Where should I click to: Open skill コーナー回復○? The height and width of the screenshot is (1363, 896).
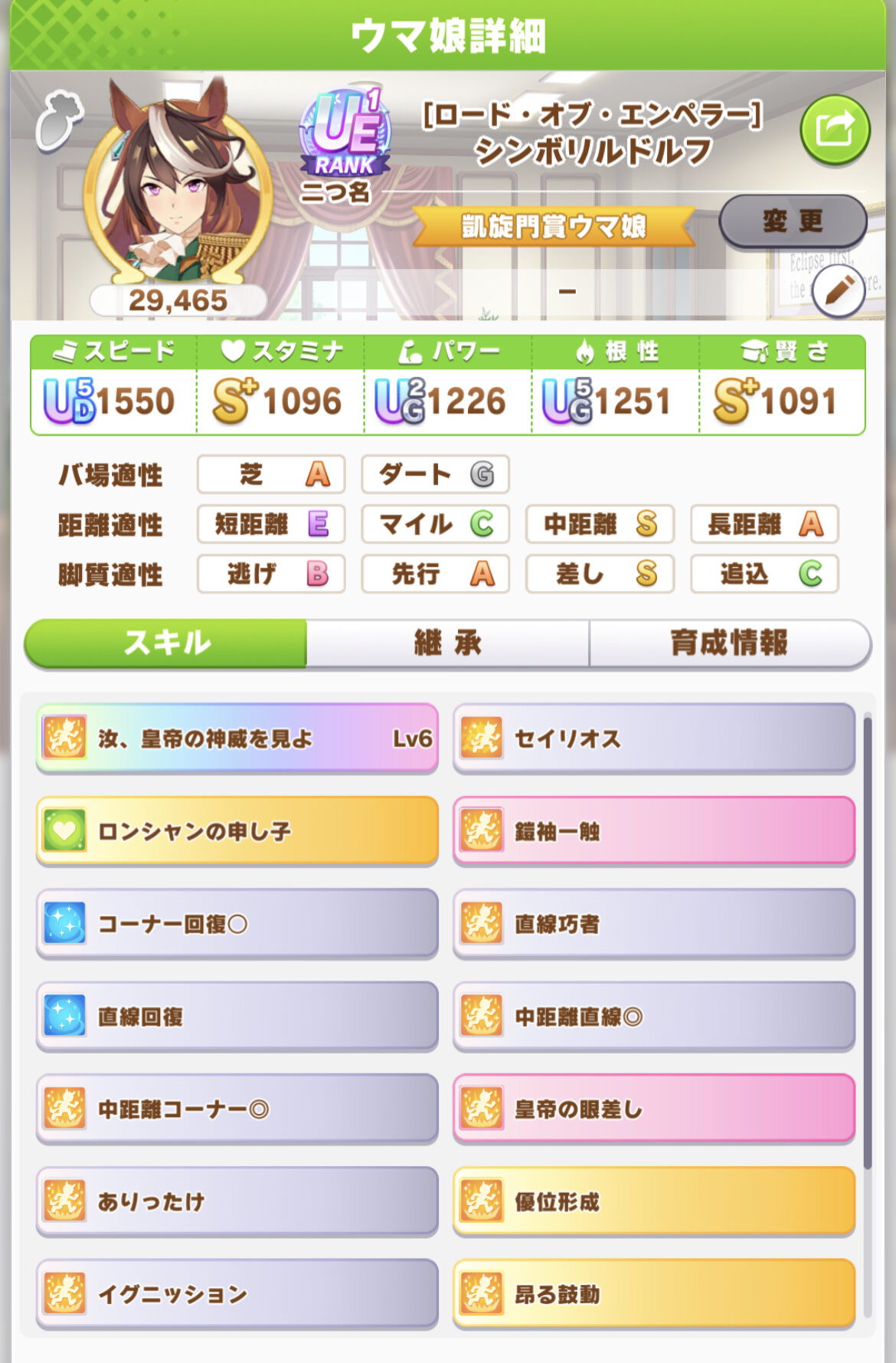[237, 923]
